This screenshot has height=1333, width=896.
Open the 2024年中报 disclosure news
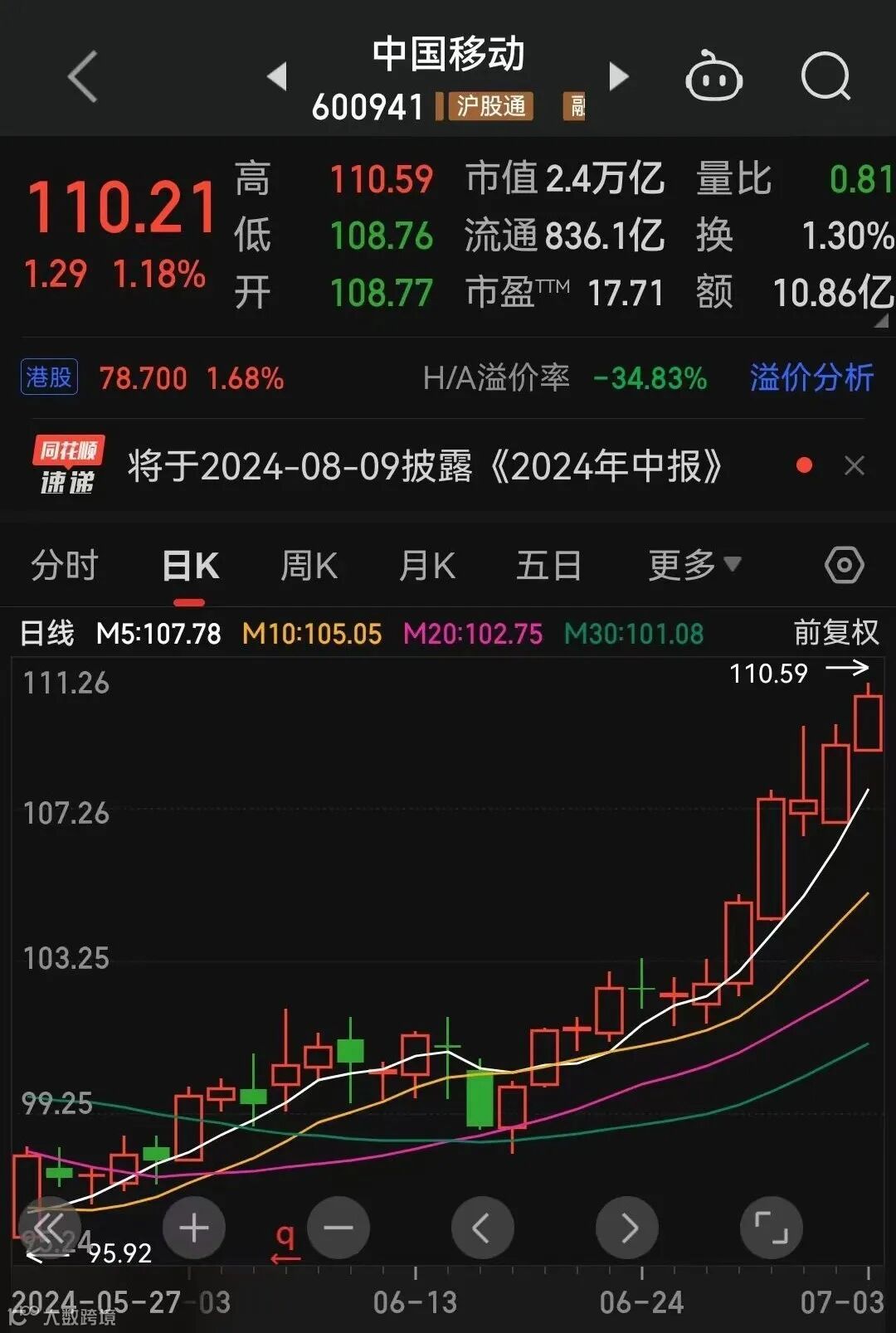pyautogui.click(x=425, y=466)
